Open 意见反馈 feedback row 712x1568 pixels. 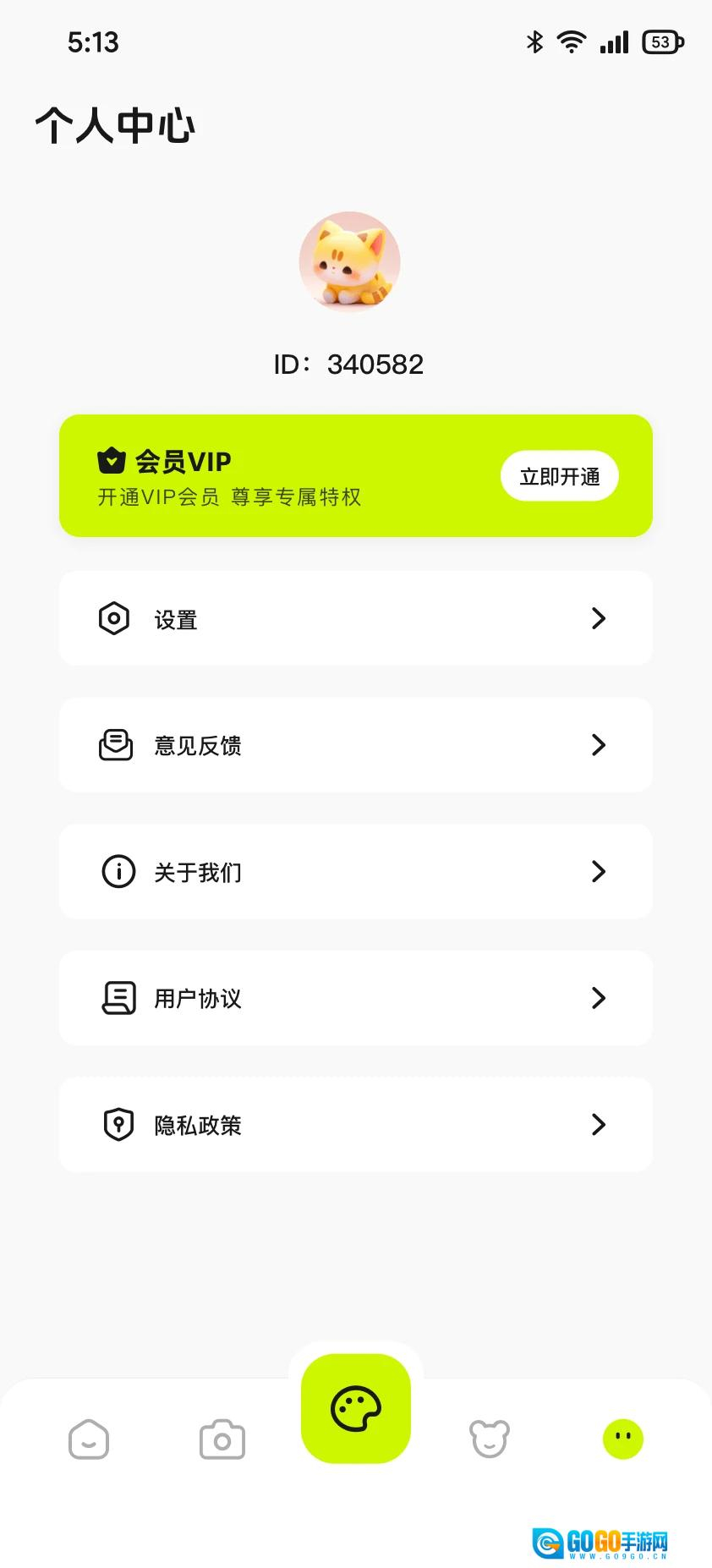coord(355,745)
